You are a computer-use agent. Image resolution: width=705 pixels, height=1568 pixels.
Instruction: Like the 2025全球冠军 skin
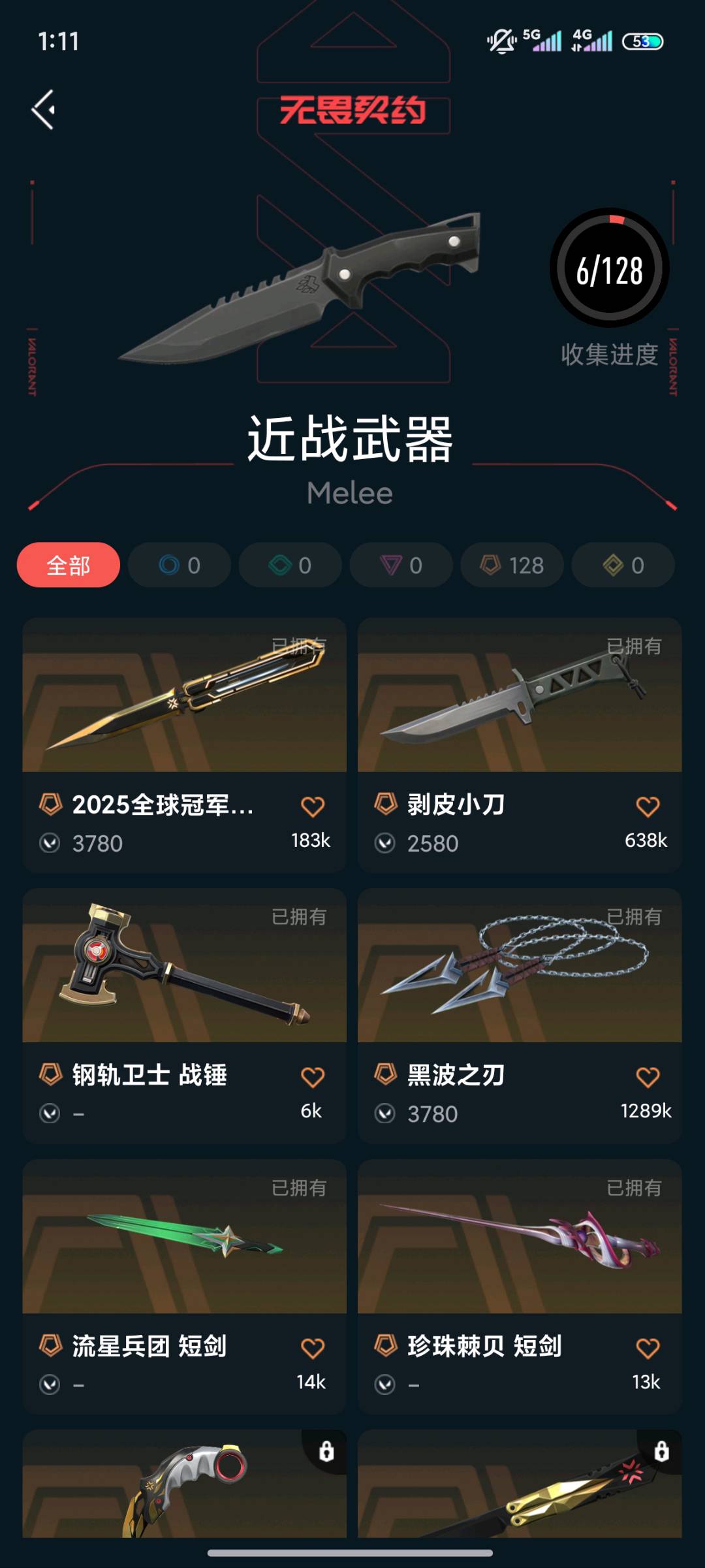(x=313, y=807)
